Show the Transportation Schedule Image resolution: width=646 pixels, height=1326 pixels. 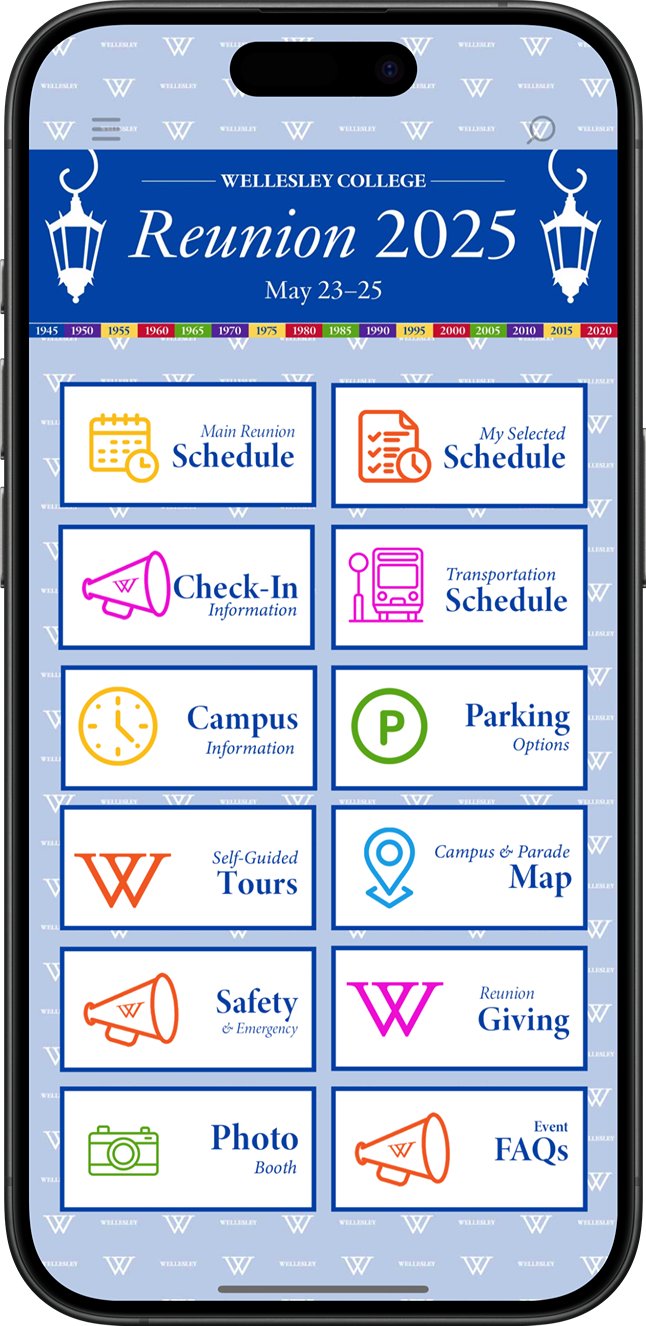click(459, 587)
